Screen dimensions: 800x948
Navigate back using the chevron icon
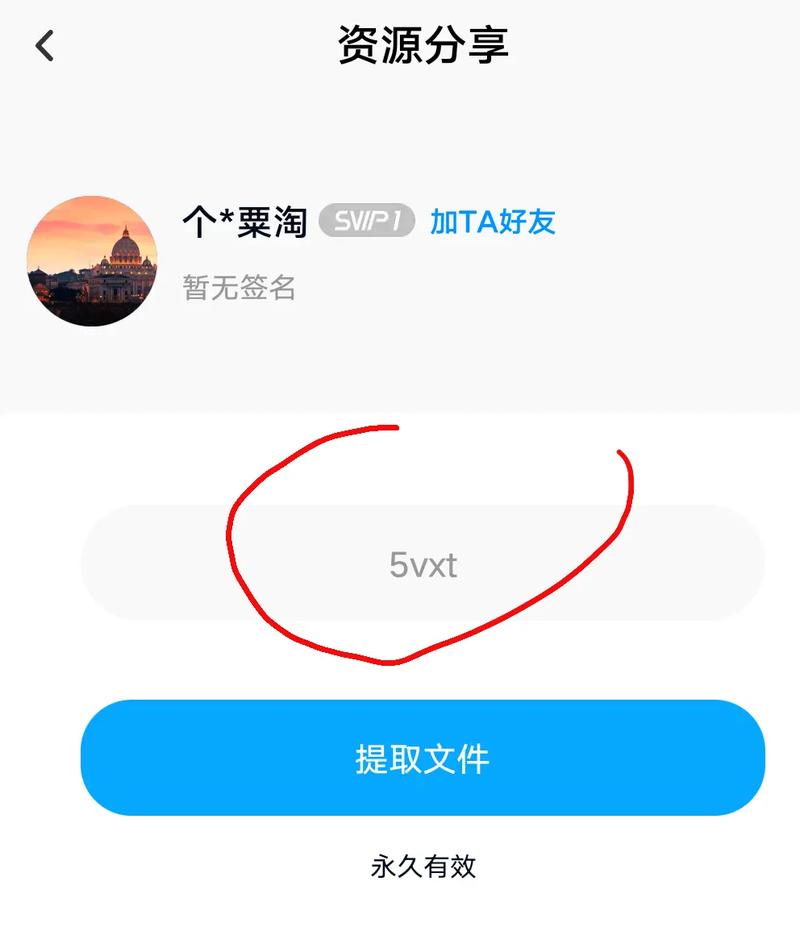[42, 46]
